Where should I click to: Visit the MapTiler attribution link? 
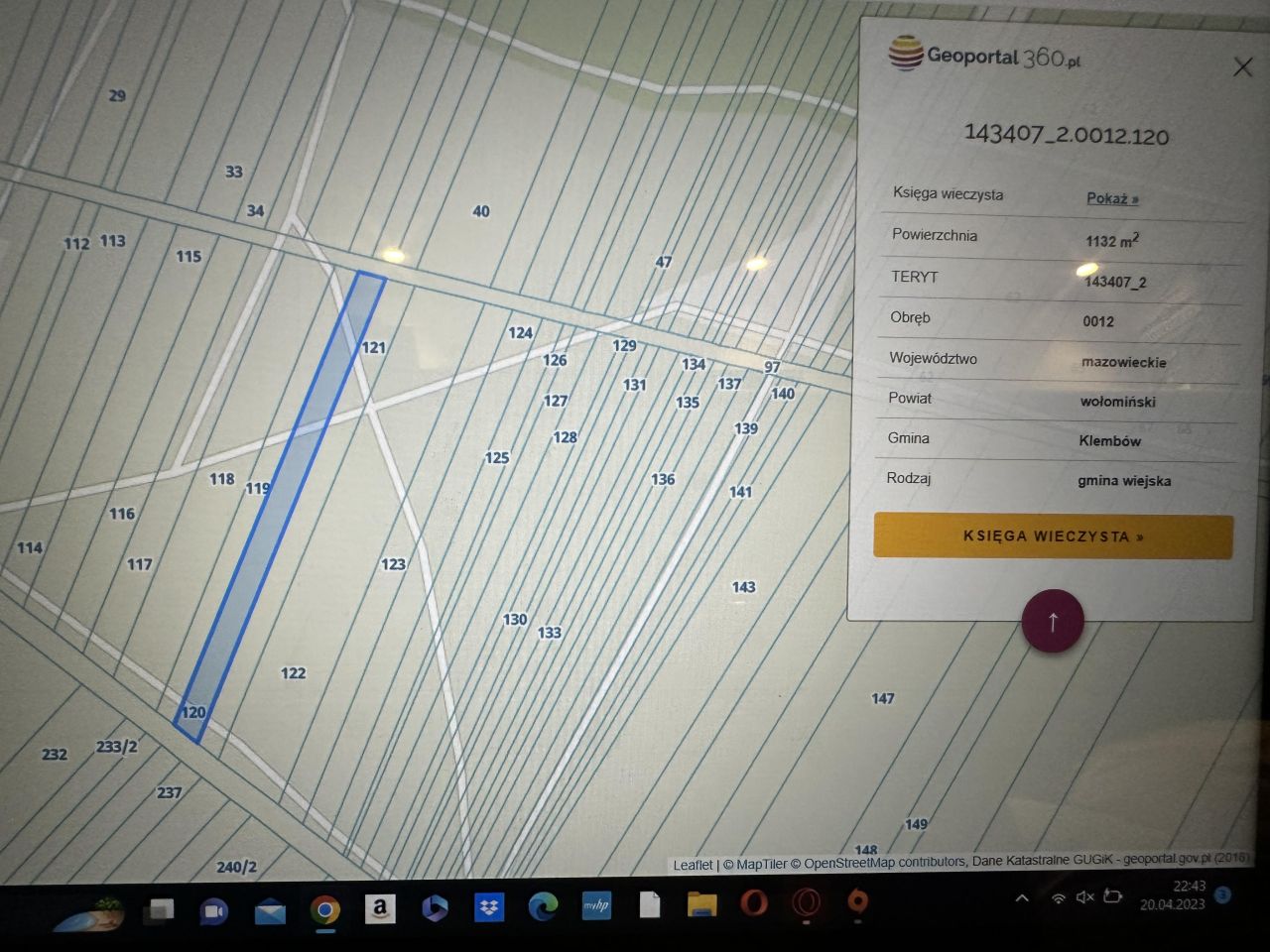point(762,864)
